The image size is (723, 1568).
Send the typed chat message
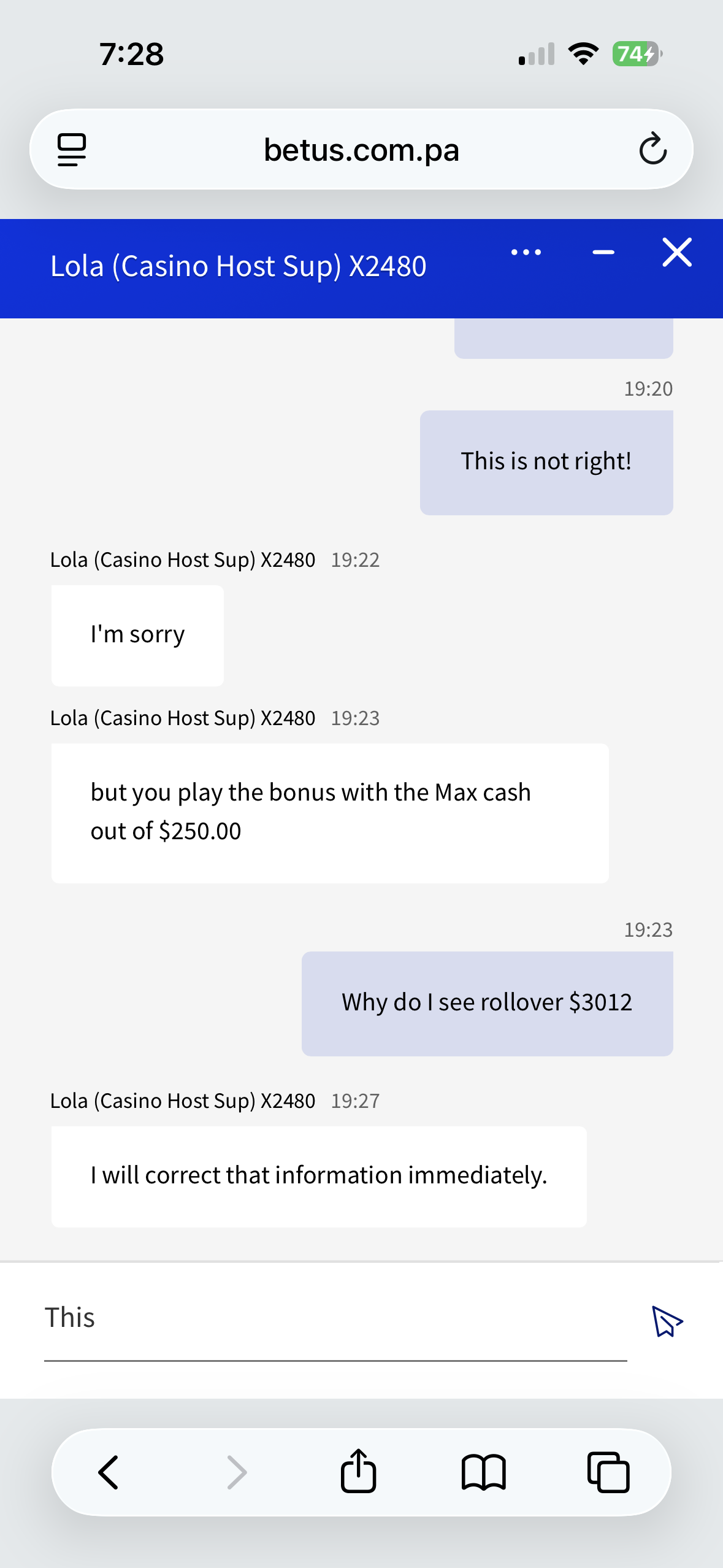click(667, 1321)
